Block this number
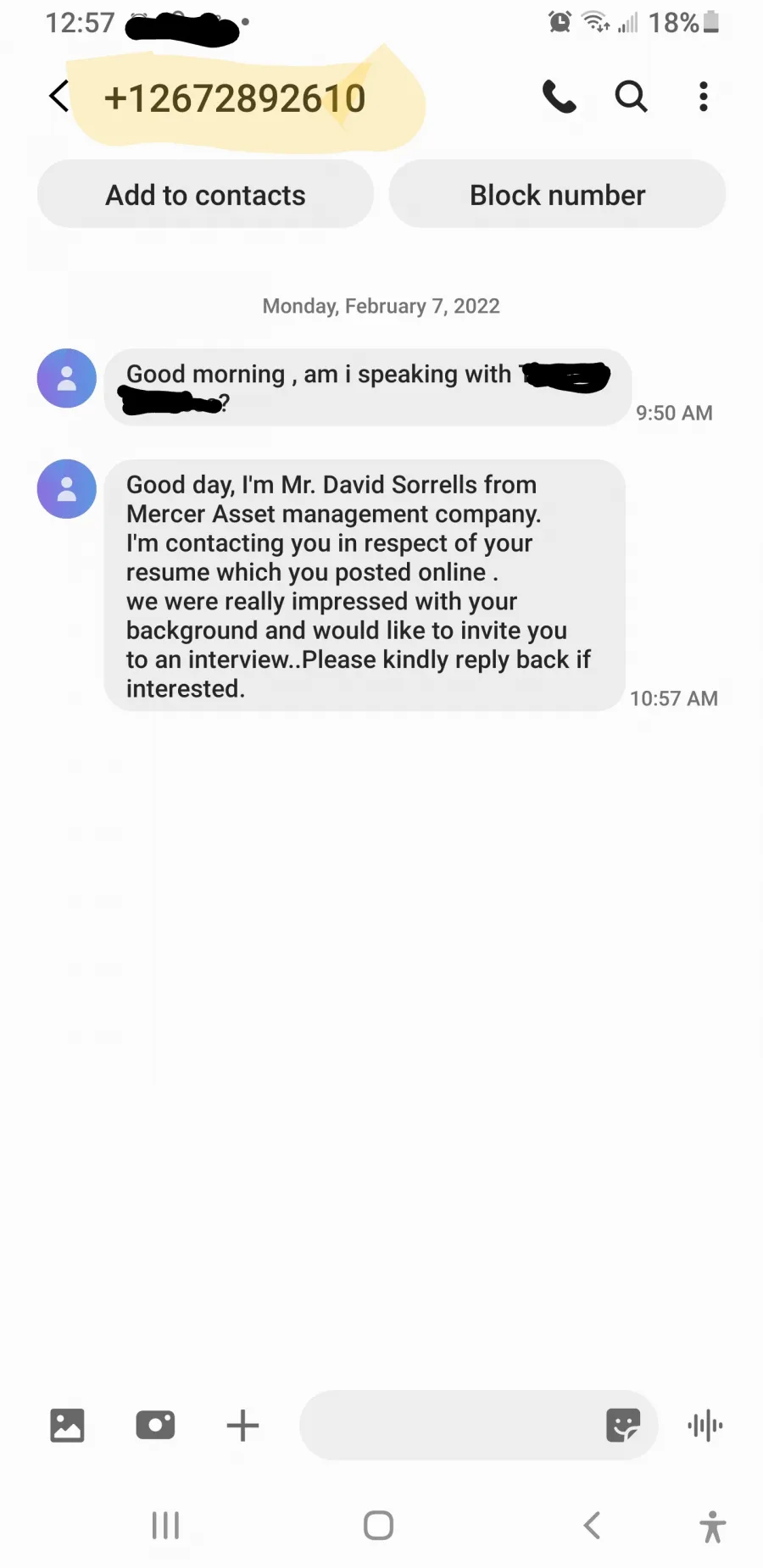 pyautogui.click(x=557, y=194)
